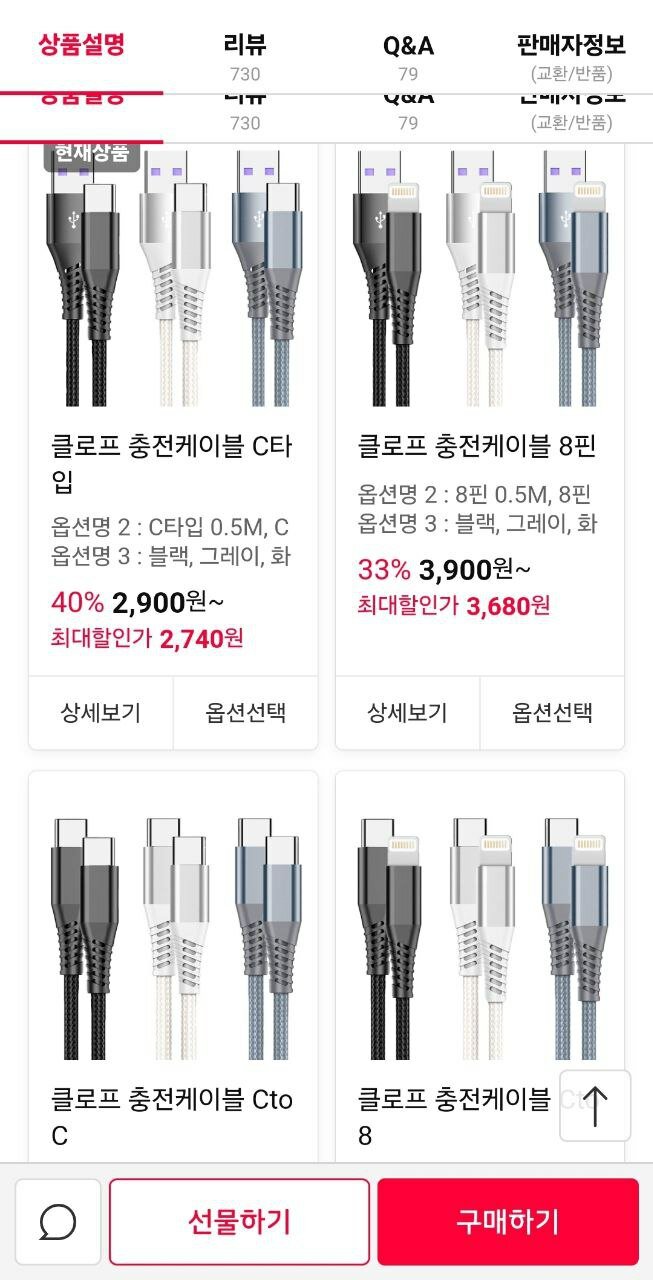
Task: Tap the 구매하기 button
Action: 508,1222
